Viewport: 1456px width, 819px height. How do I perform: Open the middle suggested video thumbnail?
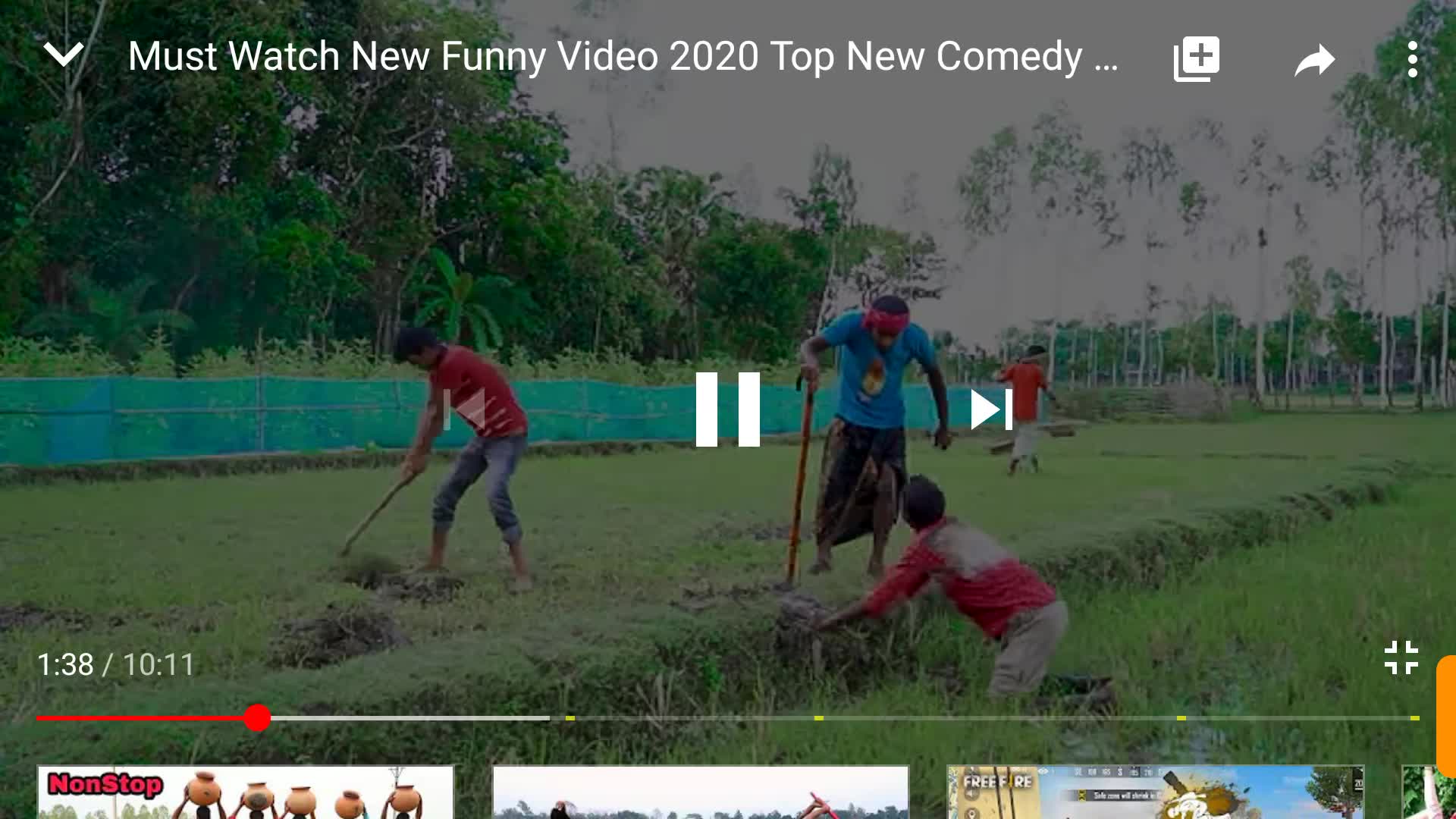[701, 792]
